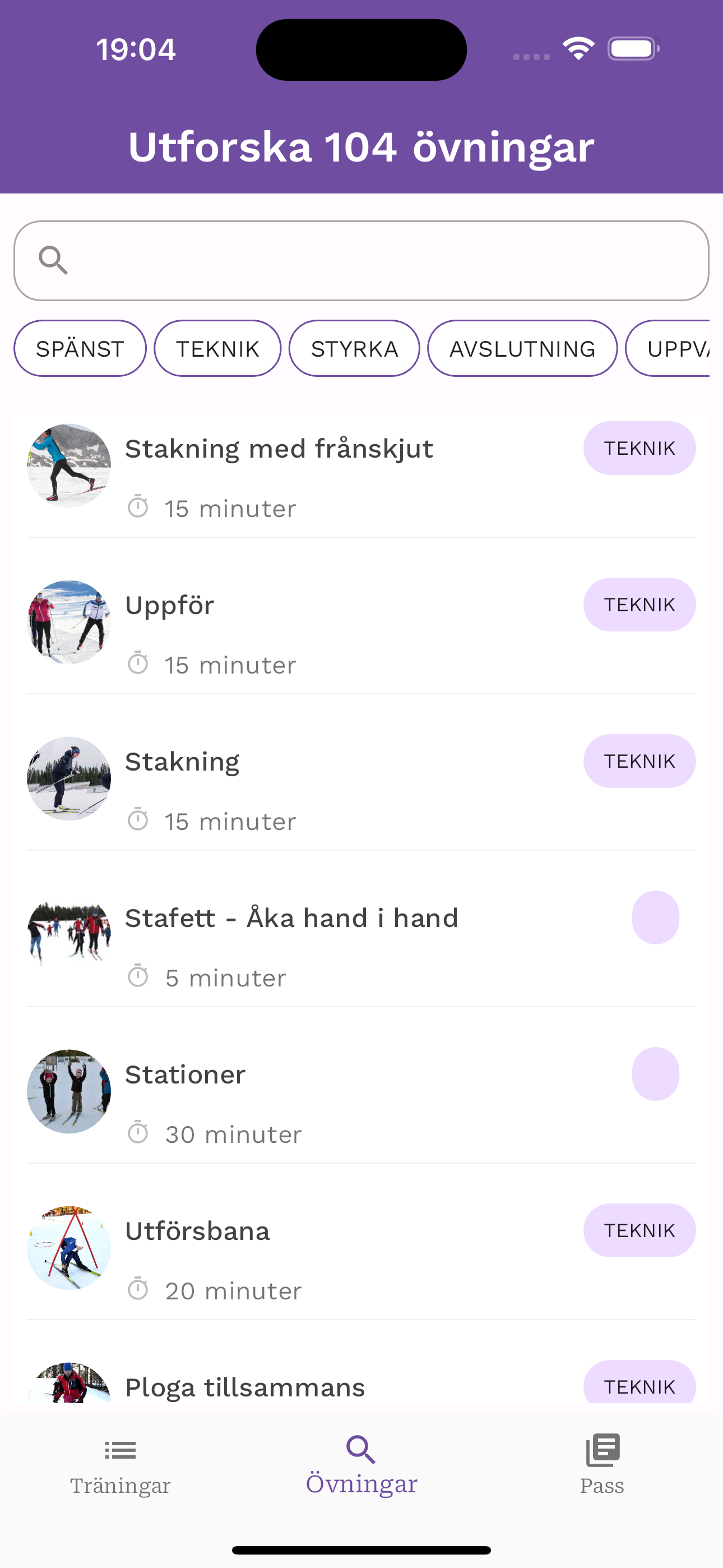The width and height of the screenshot is (723, 1568).
Task: Click the timer icon for Stationer
Action: pyautogui.click(x=141, y=1133)
